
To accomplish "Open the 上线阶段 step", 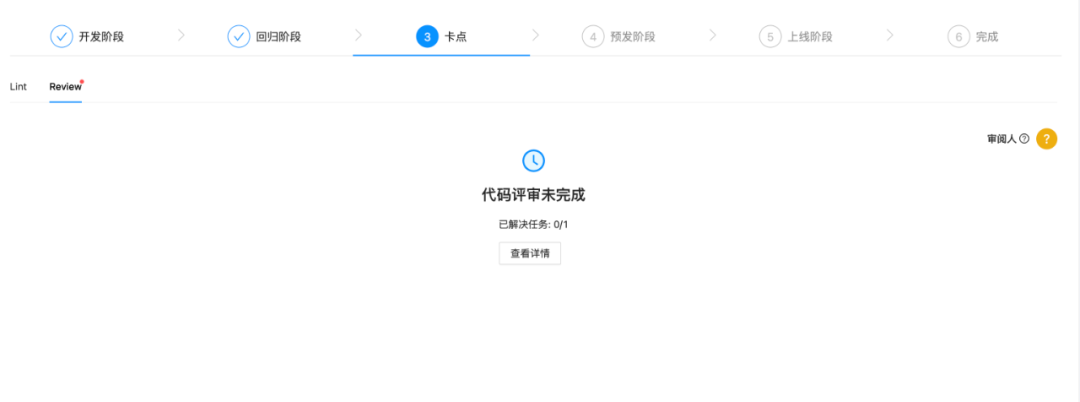I will [x=796, y=37].
